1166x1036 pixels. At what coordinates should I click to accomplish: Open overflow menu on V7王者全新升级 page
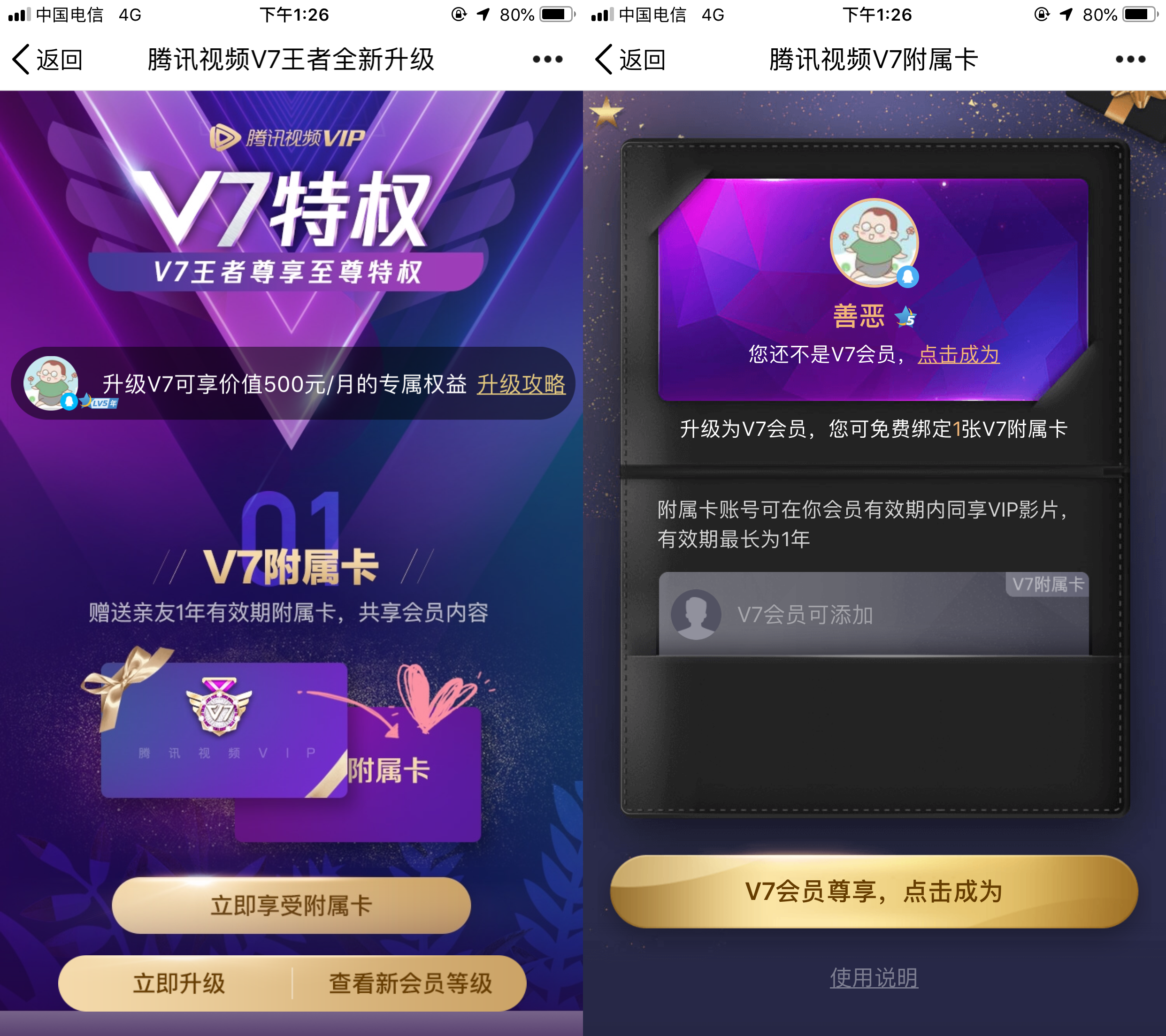tap(547, 59)
